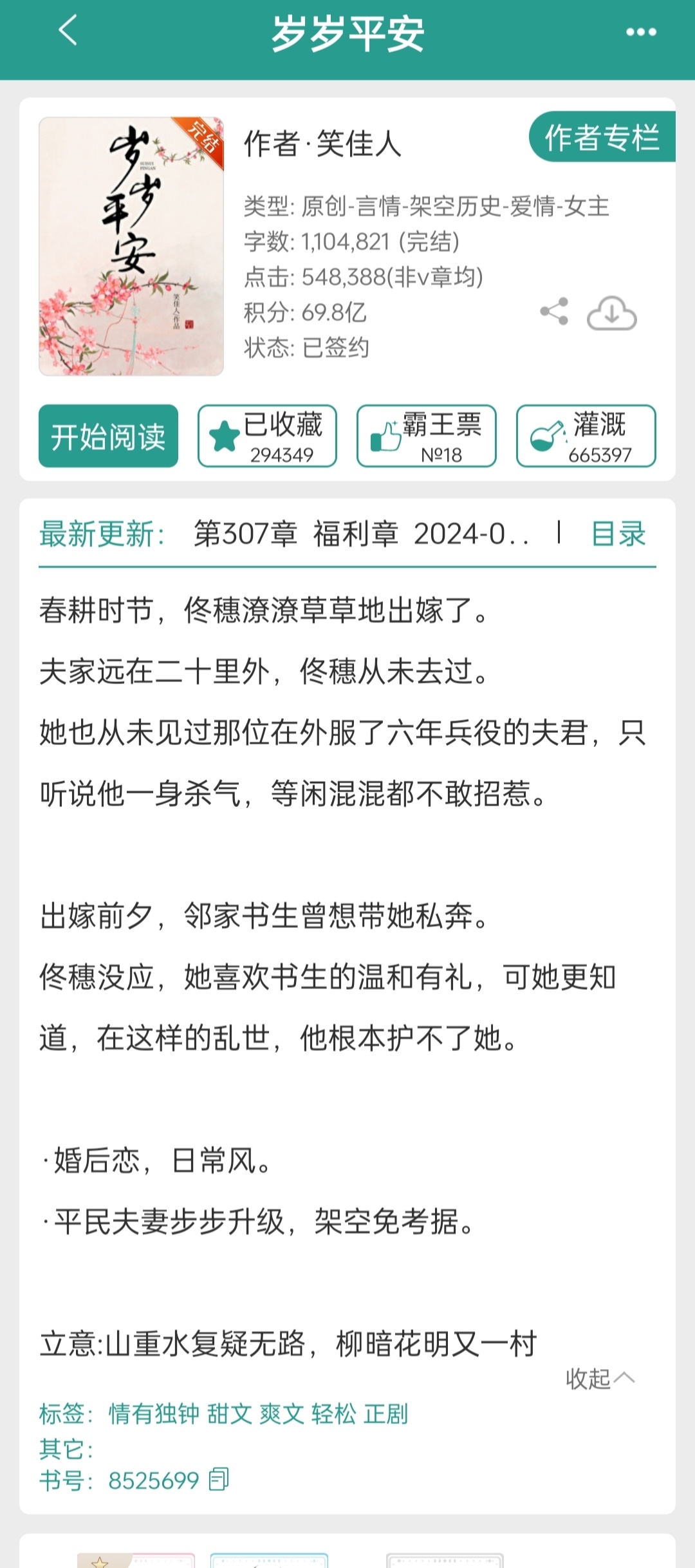
Task: Open the 目录 table of contents
Action: coord(618,534)
